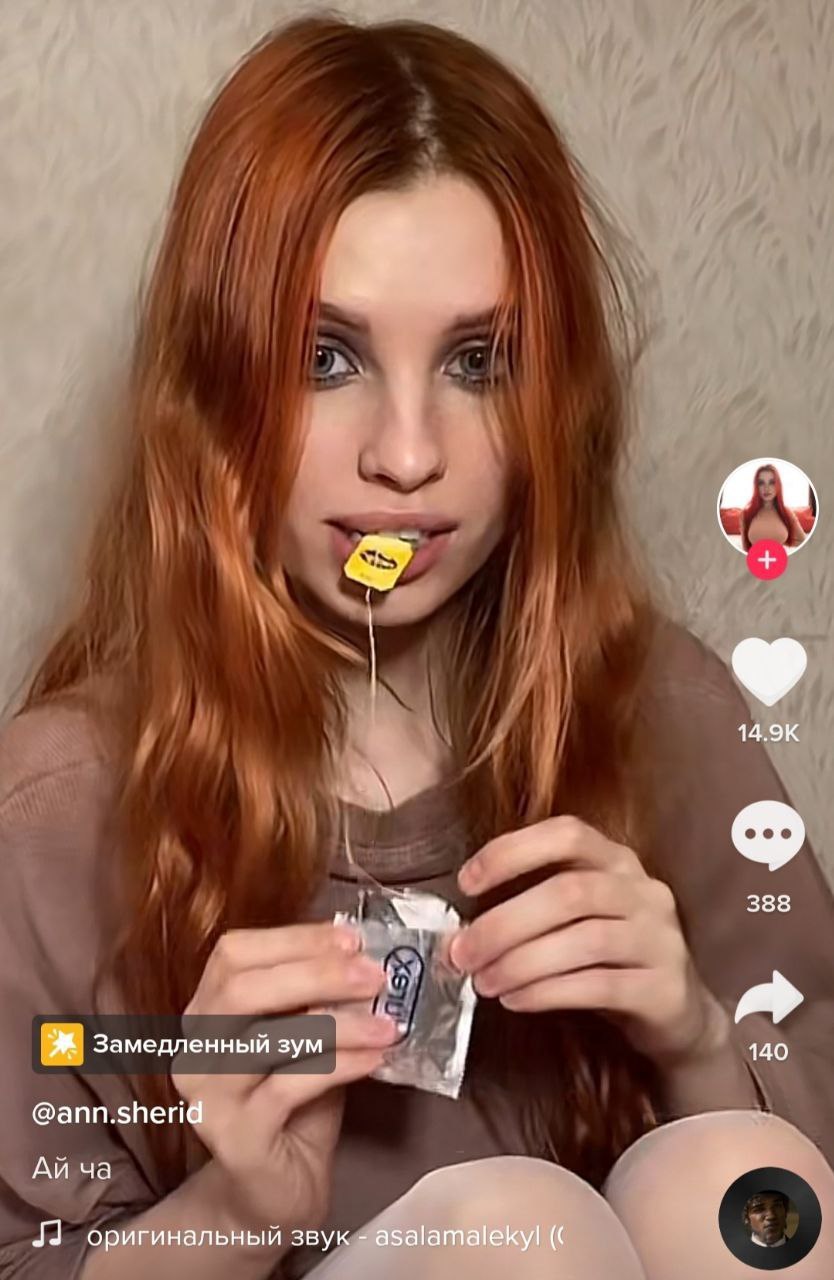Share this video
This screenshot has height=1280, width=834.
(x=768, y=999)
